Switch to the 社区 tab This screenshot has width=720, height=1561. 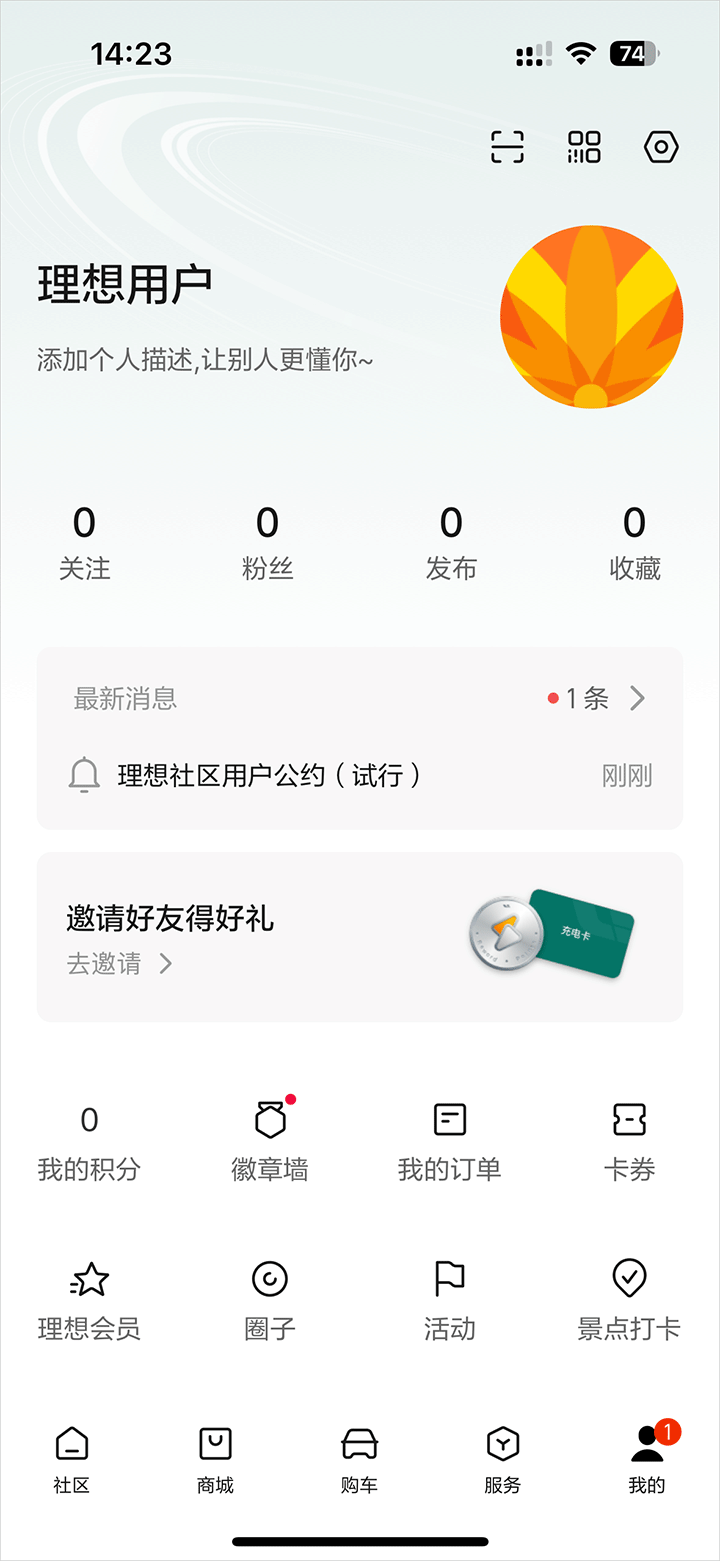(72, 1459)
